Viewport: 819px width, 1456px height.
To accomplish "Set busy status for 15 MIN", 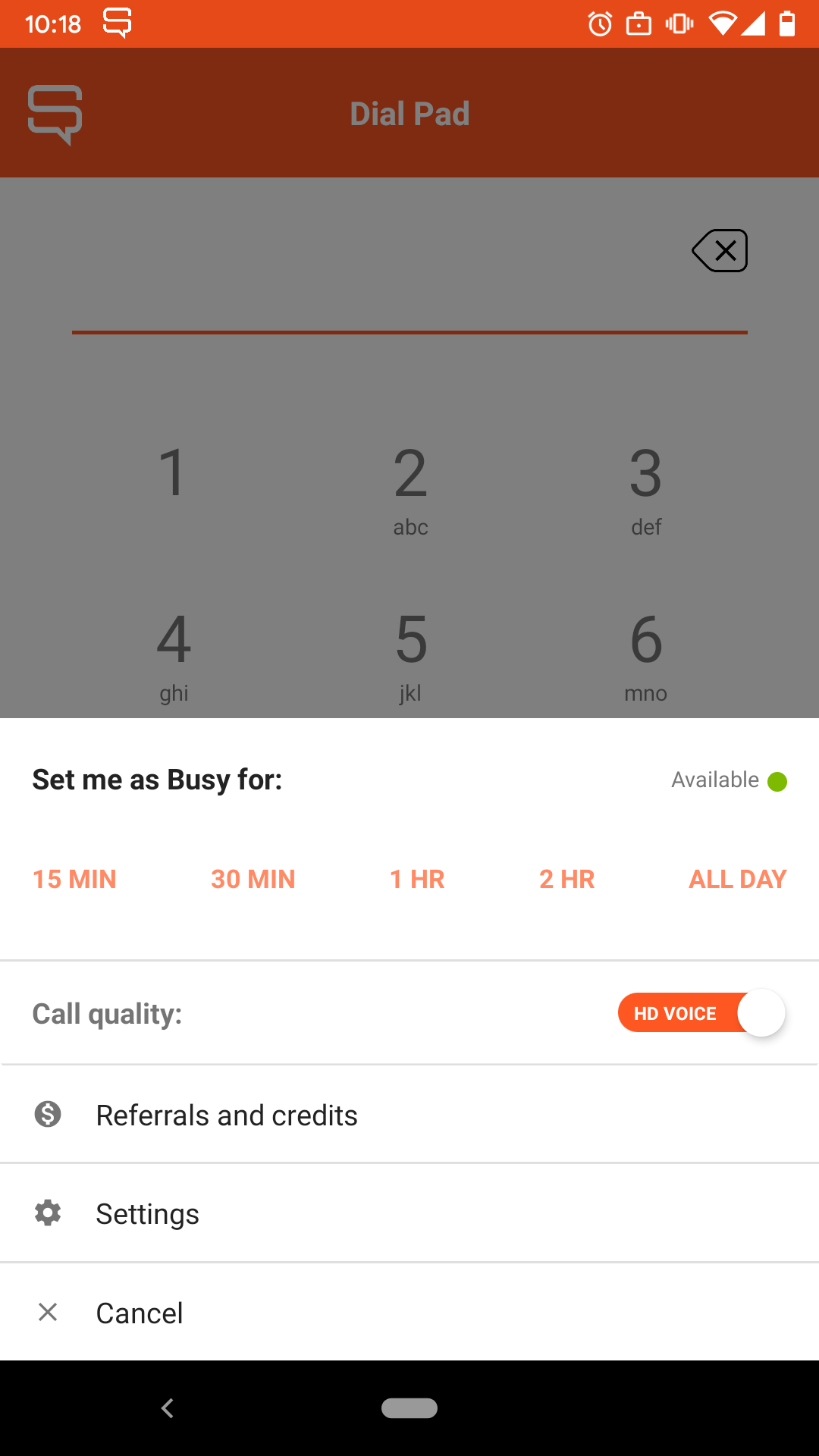I will coord(74,879).
